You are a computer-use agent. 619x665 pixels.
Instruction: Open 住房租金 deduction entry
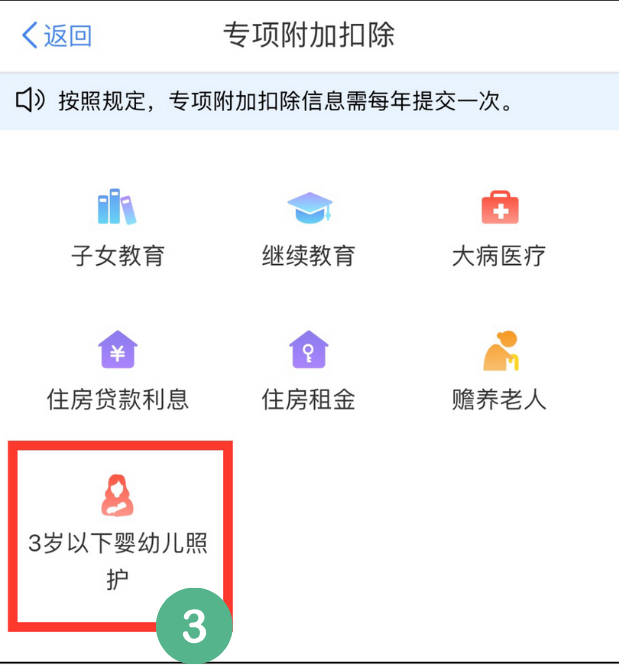click(308, 372)
